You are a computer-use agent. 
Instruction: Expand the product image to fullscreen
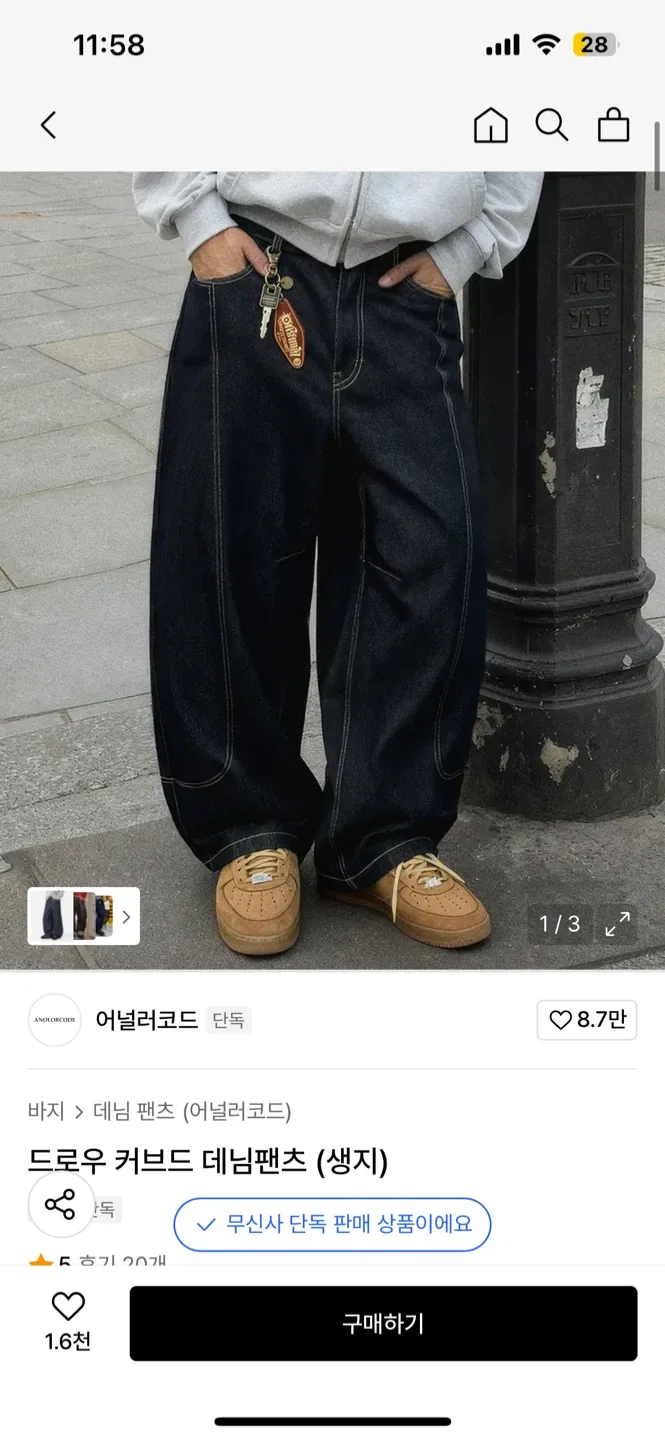(617, 923)
